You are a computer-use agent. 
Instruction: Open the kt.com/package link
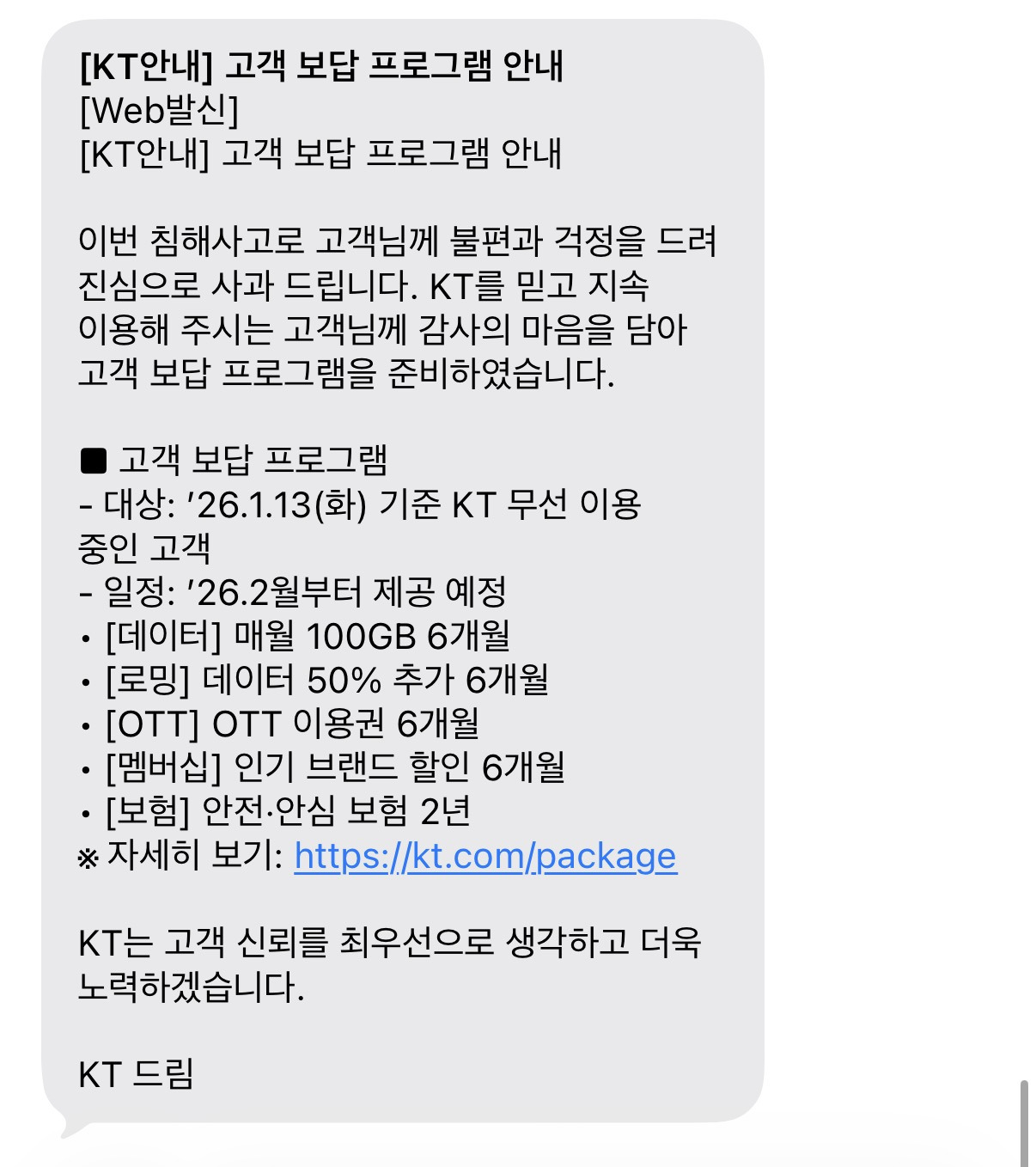(485, 857)
